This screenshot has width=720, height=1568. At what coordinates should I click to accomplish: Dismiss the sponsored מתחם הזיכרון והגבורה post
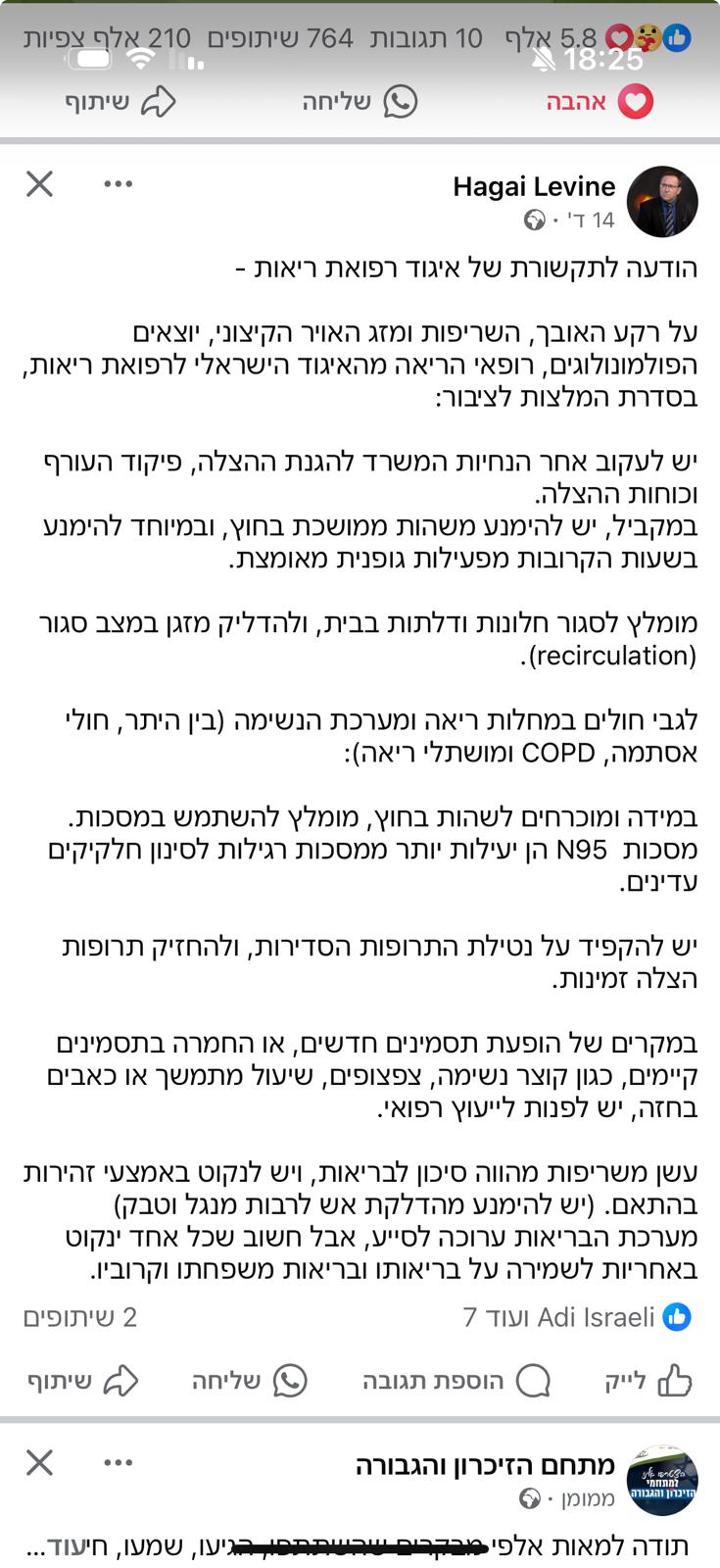point(39,1463)
